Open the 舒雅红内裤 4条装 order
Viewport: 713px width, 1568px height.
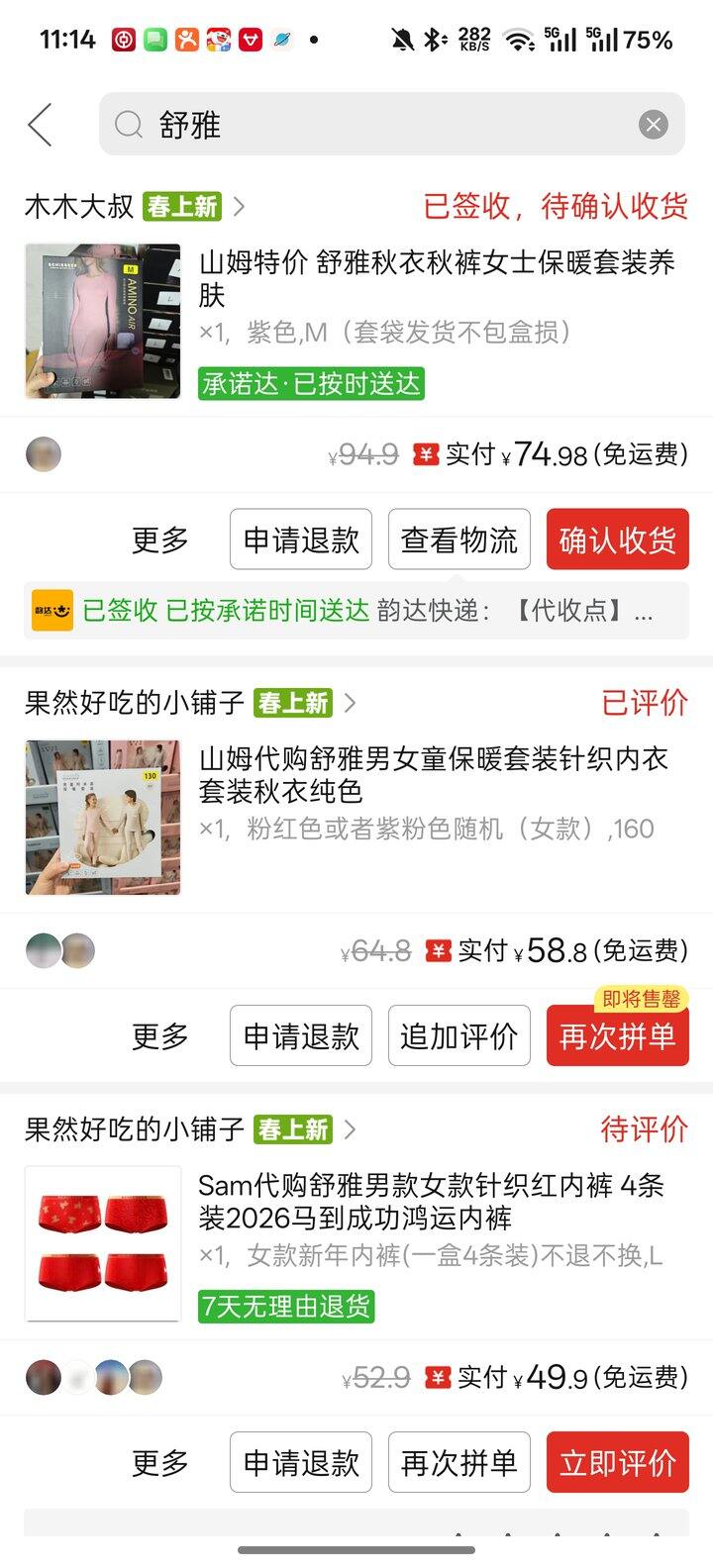click(x=431, y=1201)
